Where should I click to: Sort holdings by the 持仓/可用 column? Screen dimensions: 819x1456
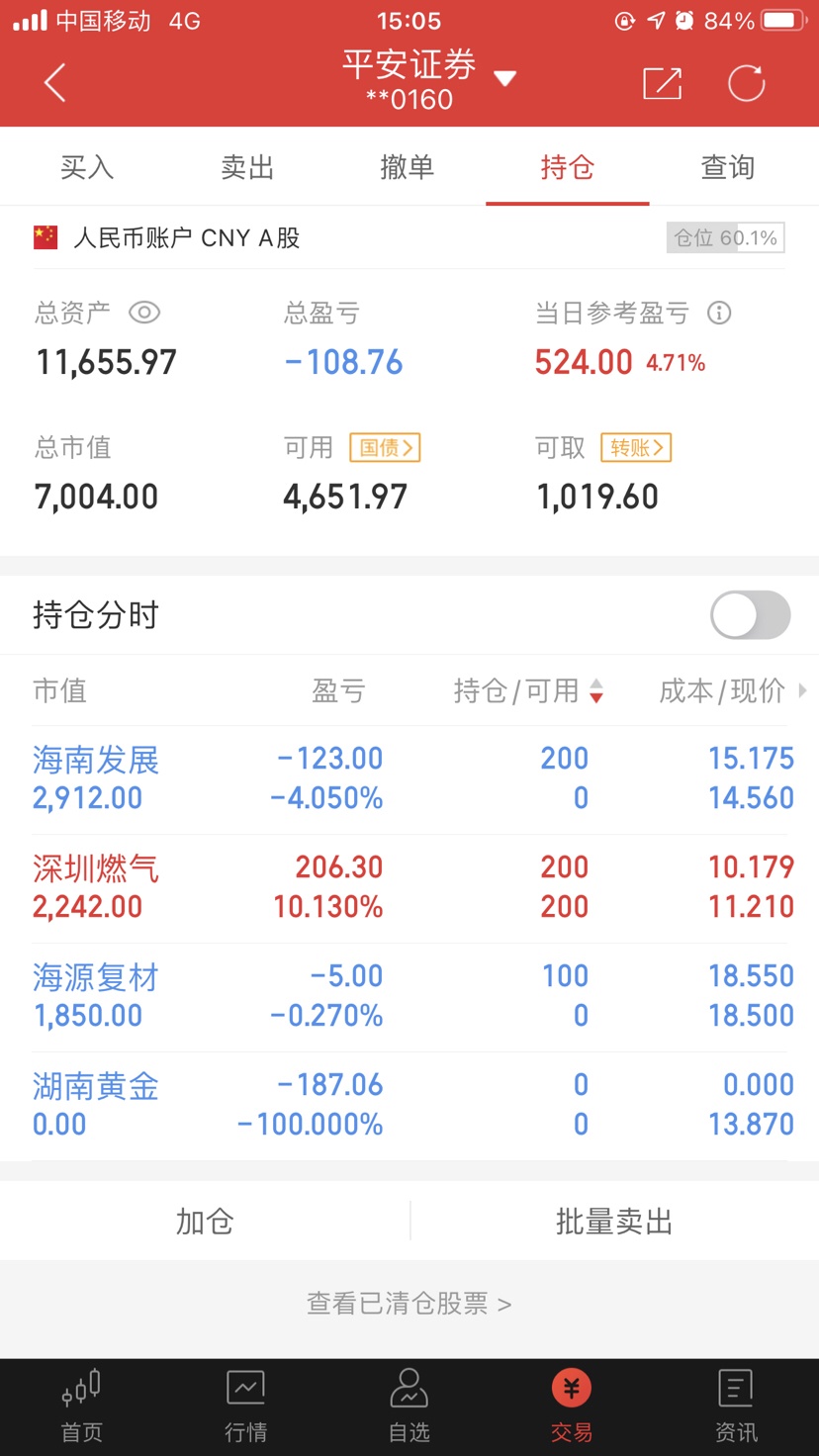pyautogui.click(x=528, y=690)
